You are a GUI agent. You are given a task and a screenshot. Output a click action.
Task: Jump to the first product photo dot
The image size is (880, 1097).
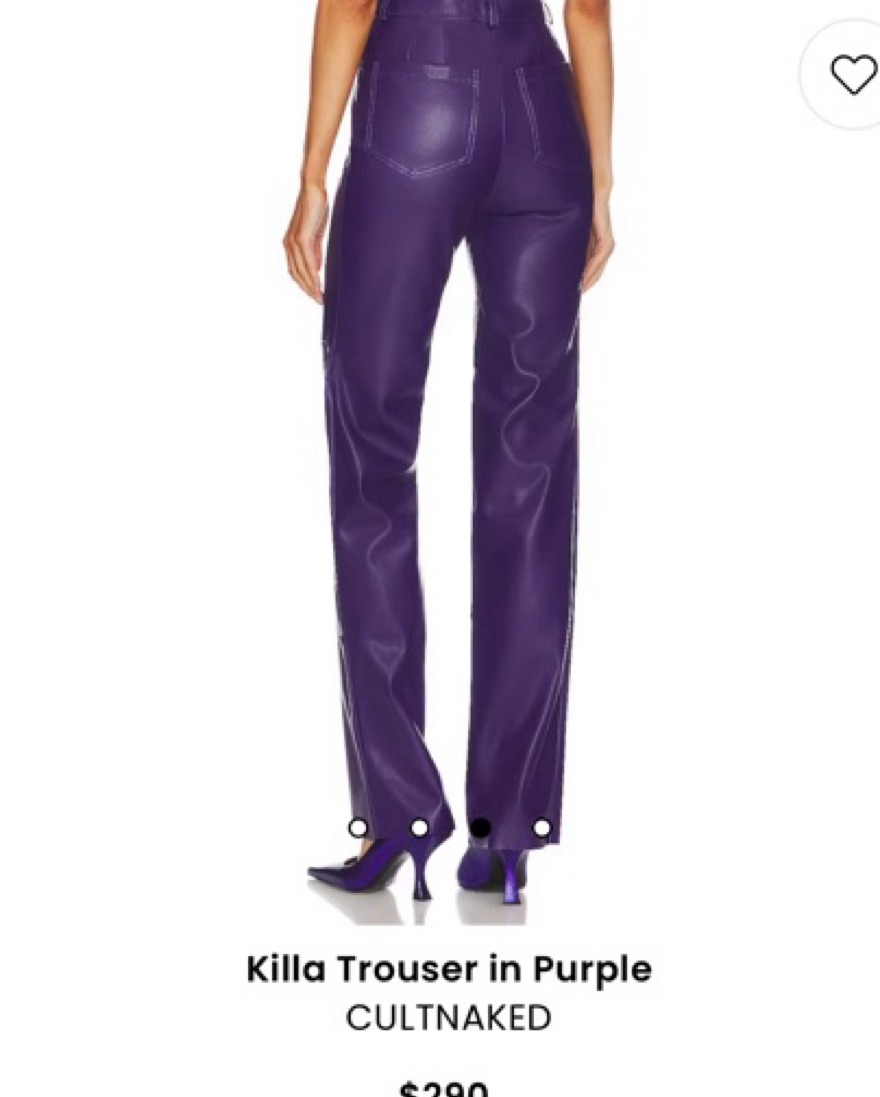[358, 828]
